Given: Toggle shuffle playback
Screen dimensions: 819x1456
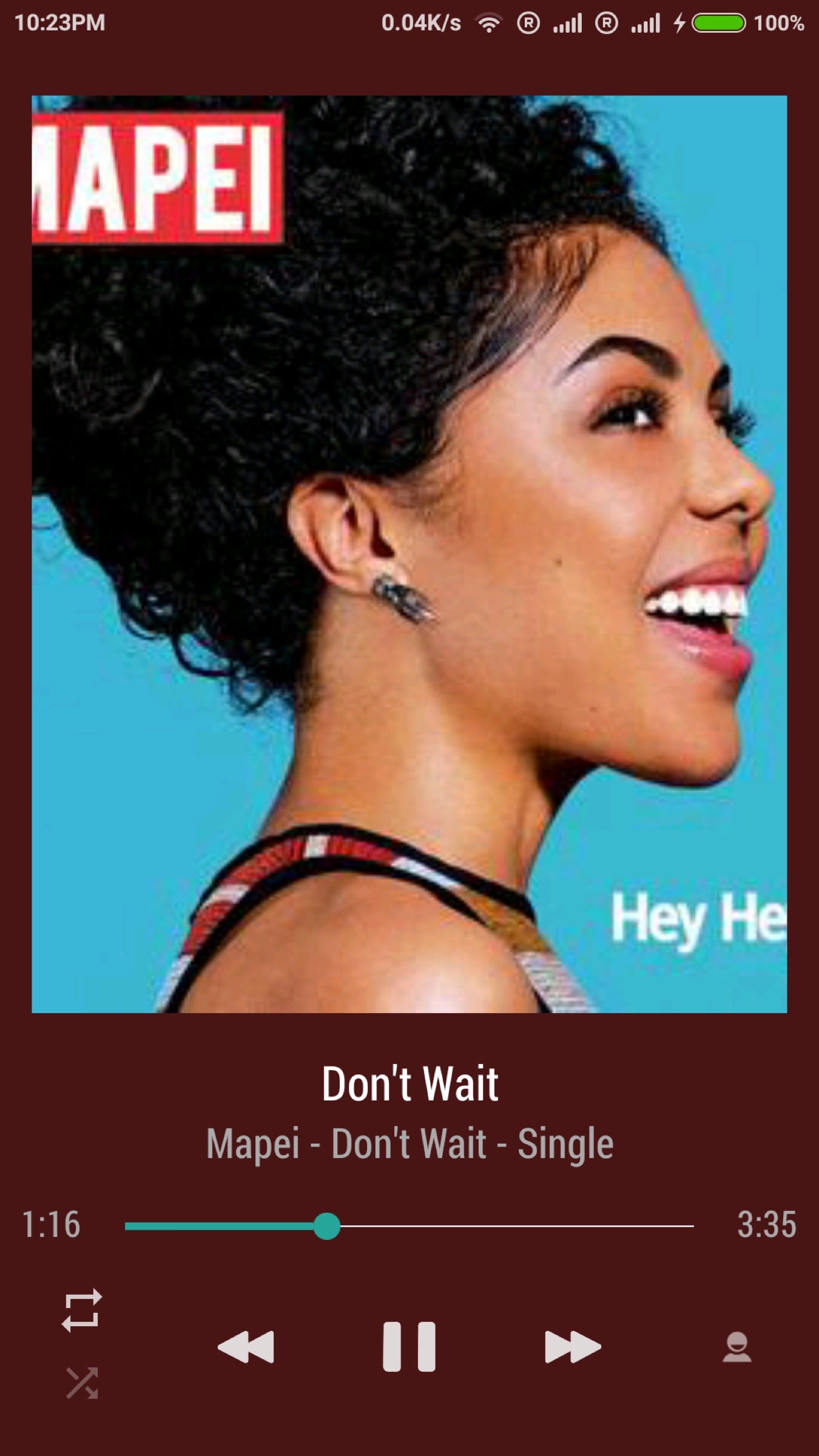Looking at the screenshot, I should coord(82,1383).
